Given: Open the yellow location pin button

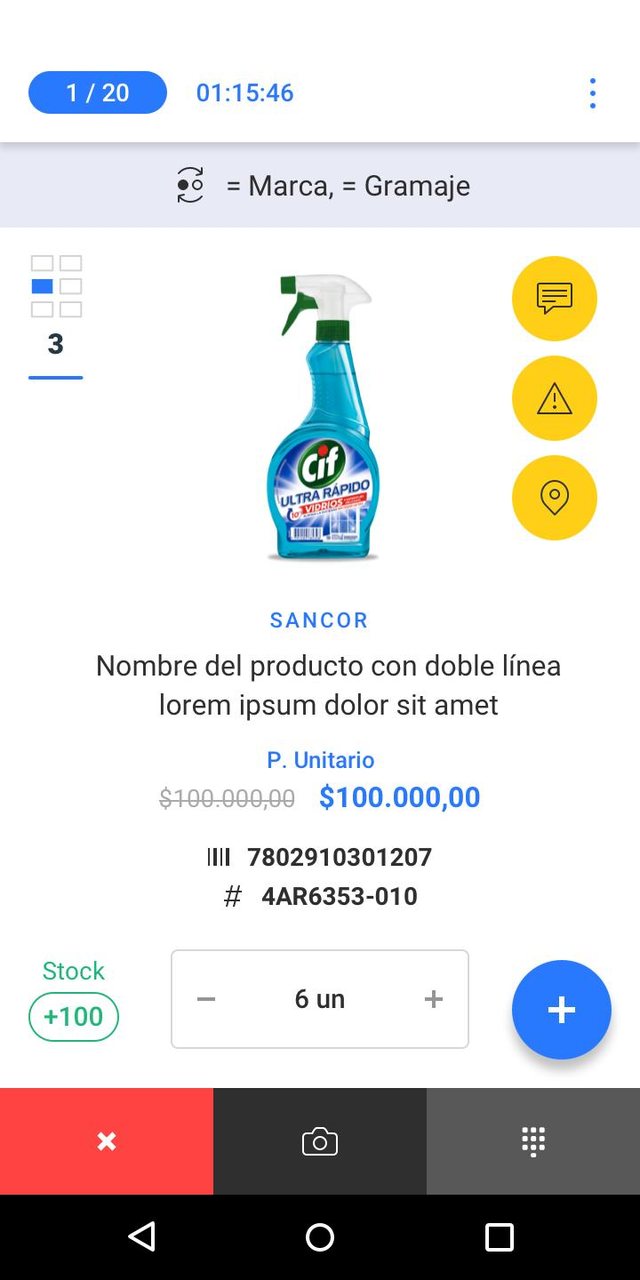Looking at the screenshot, I should (x=554, y=497).
